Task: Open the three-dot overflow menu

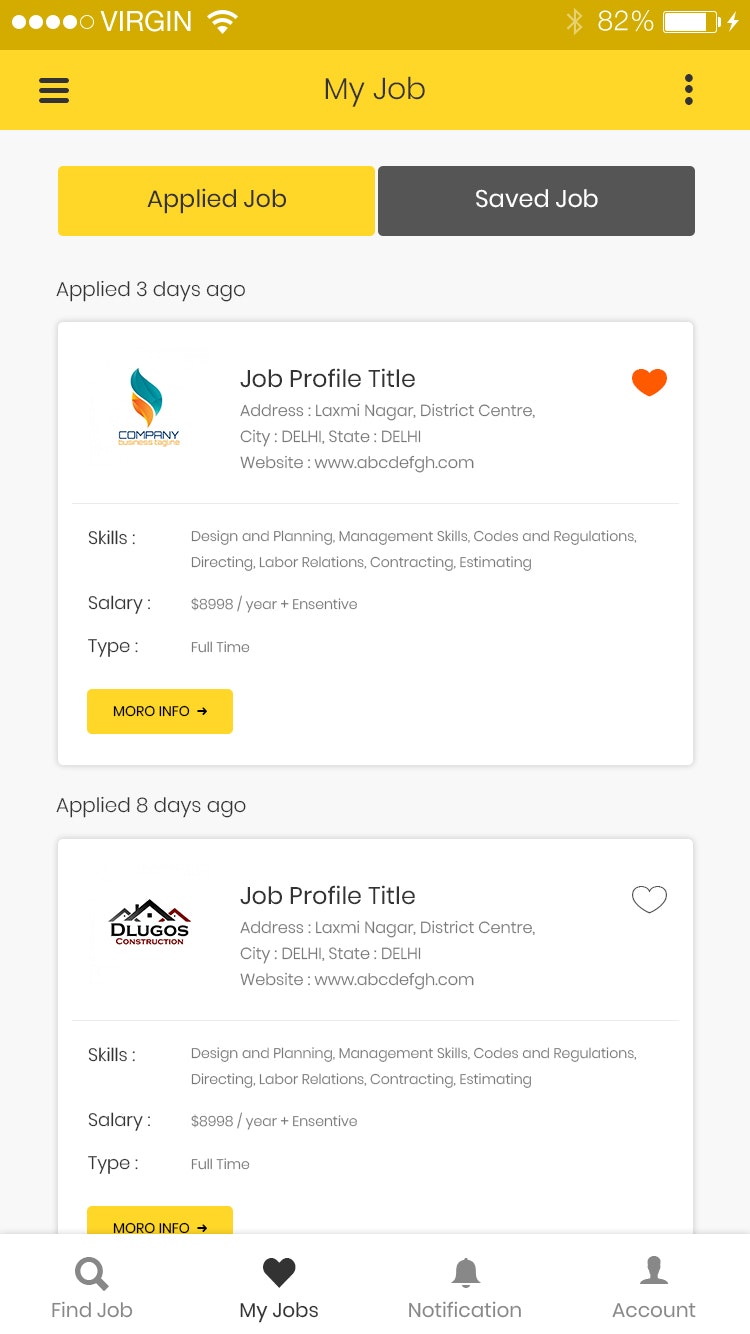Action: coord(688,90)
